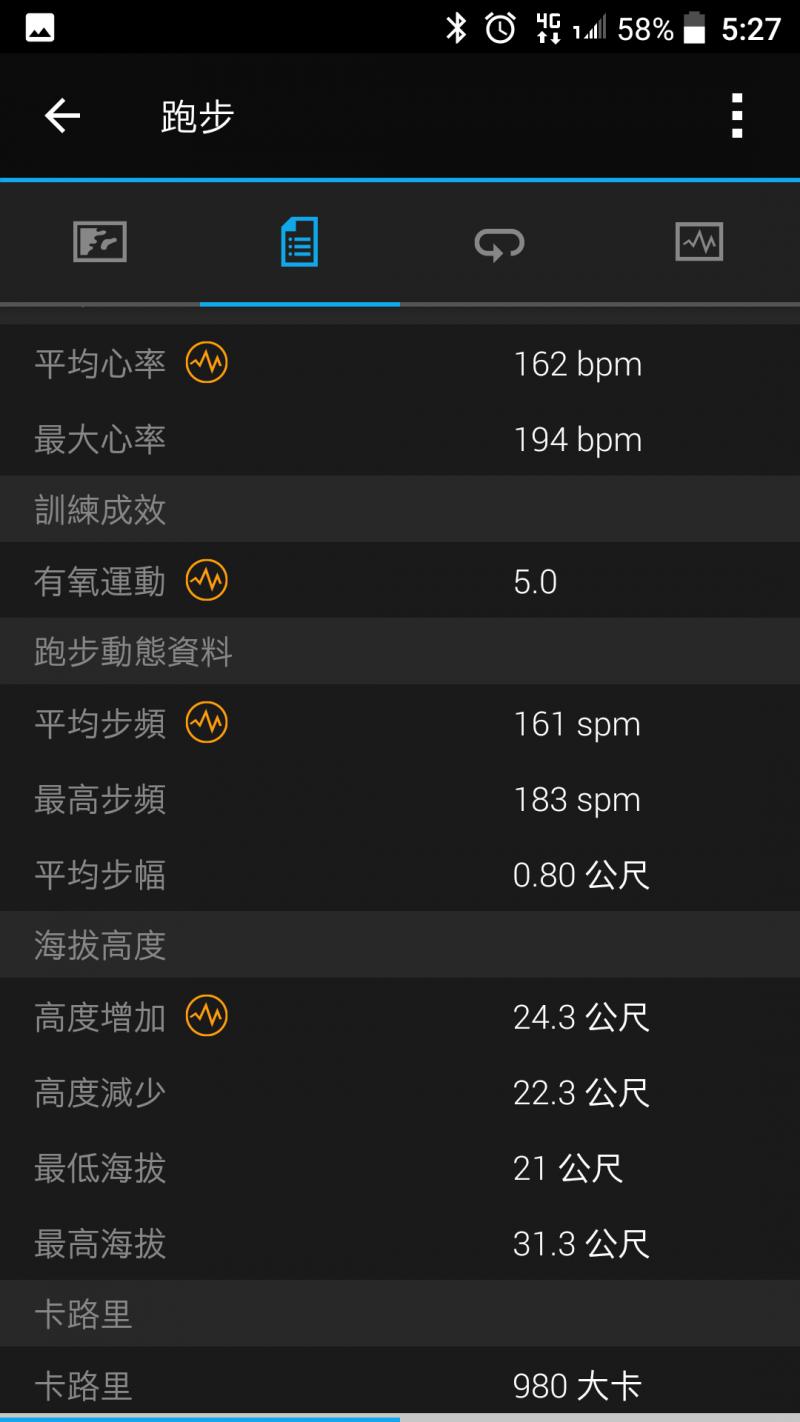Switch to the map overview tab
The width and height of the screenshot is (800, 1422).
100,242
